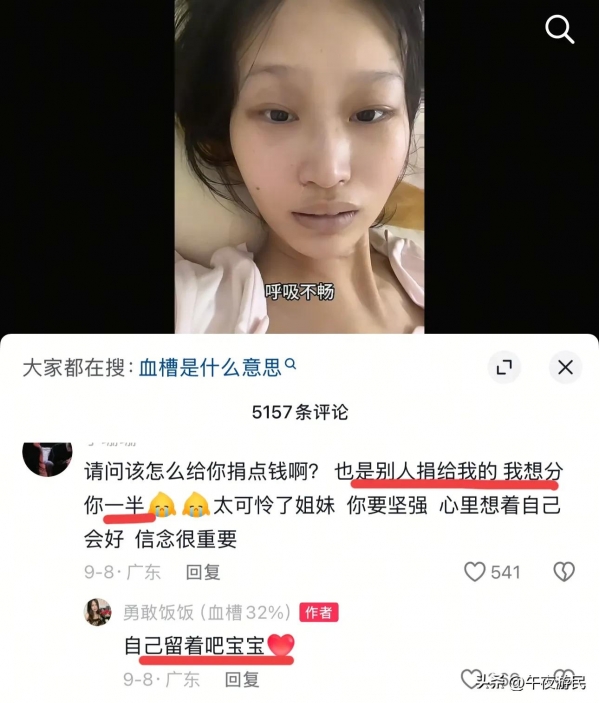Close the comments panel

click(565, 367)
